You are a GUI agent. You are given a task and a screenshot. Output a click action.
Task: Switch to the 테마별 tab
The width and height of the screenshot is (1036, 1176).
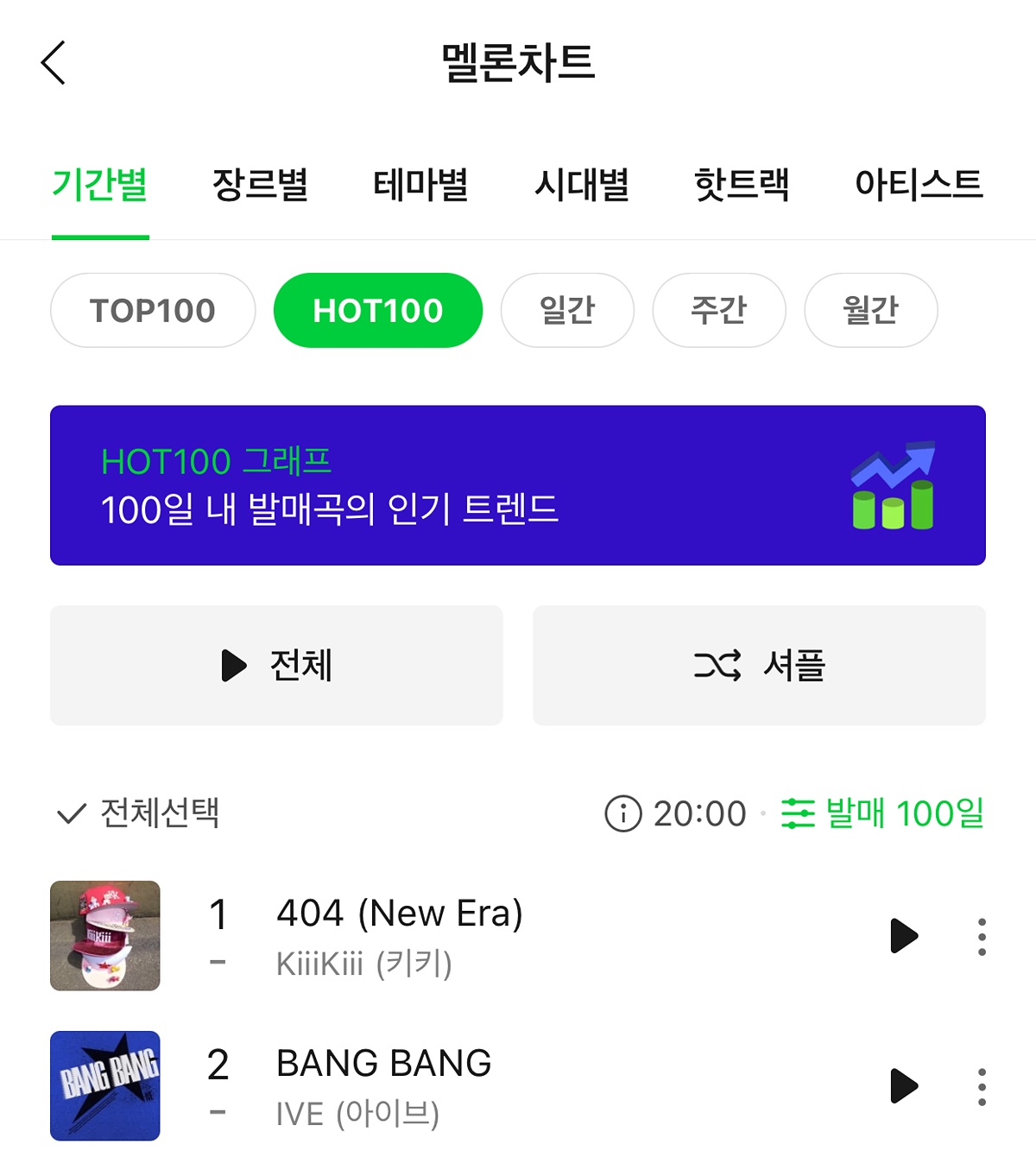[420, 185]
